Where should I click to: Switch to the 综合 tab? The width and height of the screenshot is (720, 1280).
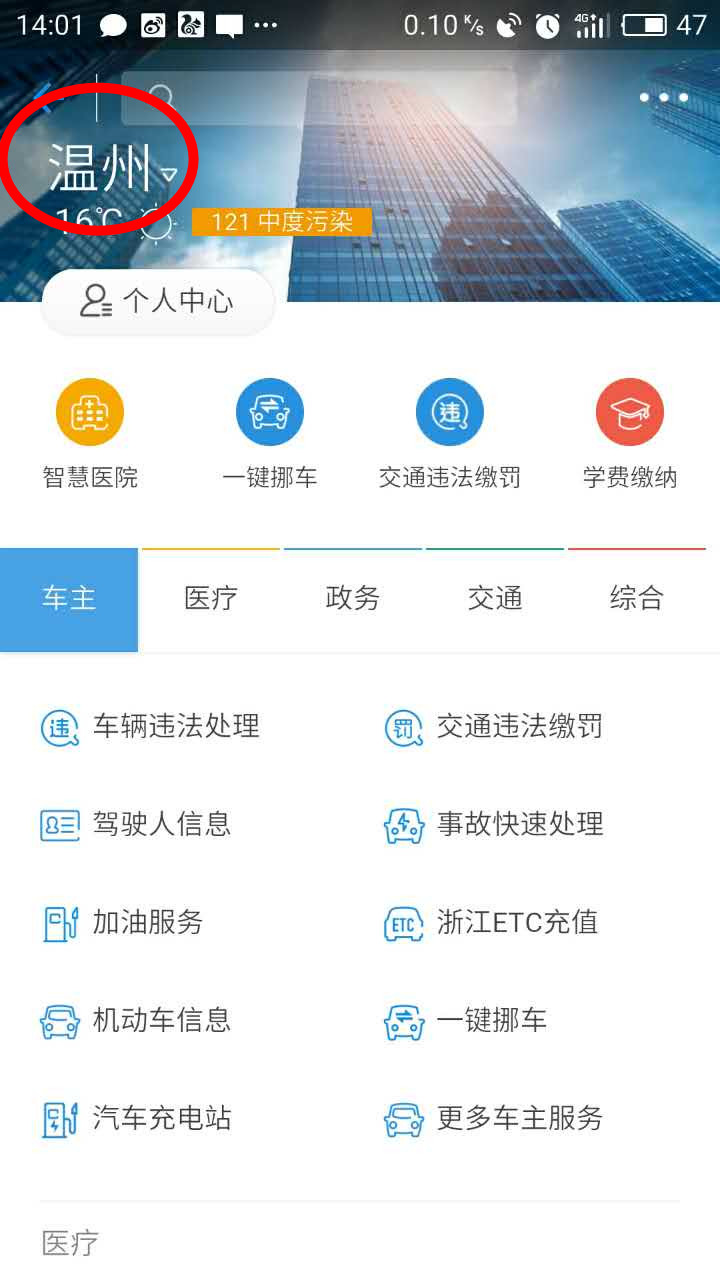(637, 598)
